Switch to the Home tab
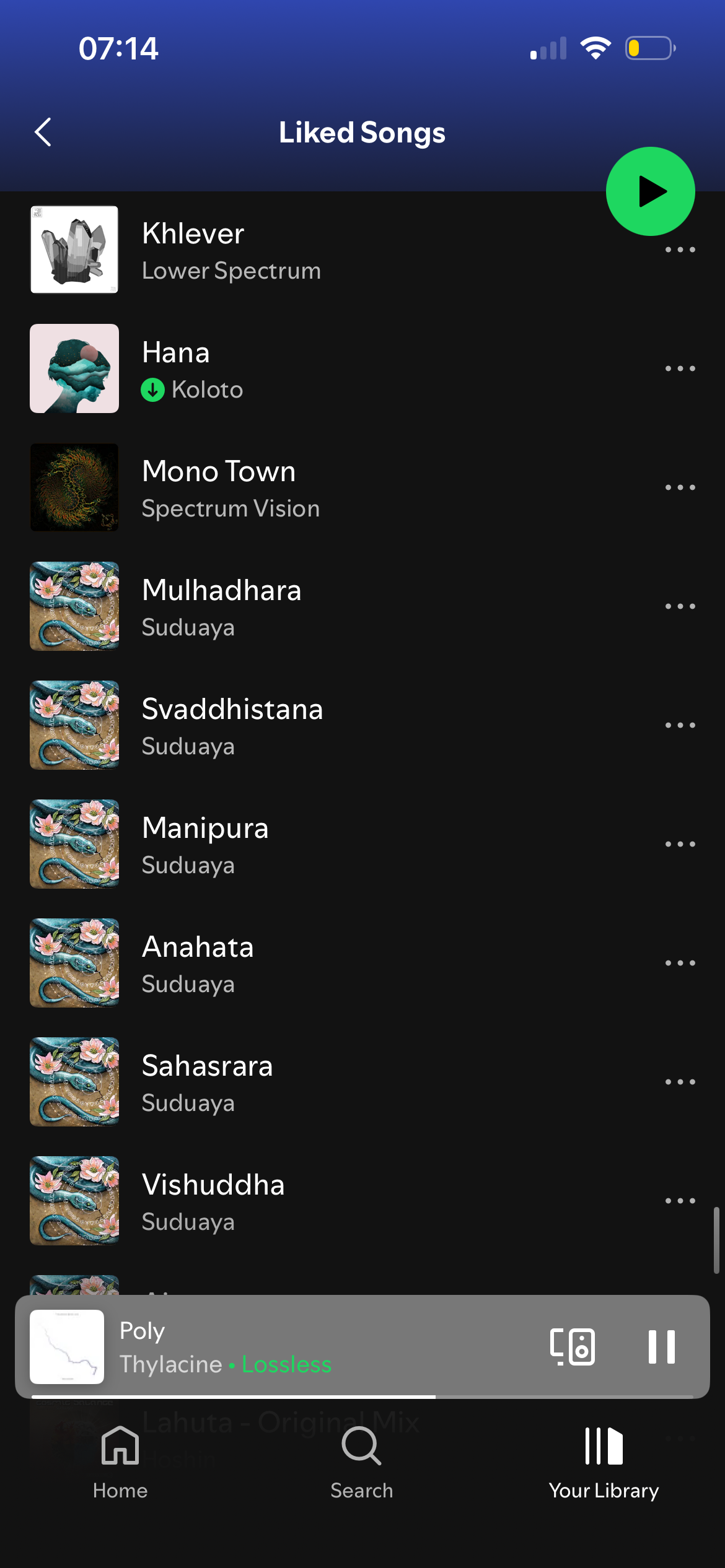This screenshot has height=1568, width=725. tap(120, 1463)
